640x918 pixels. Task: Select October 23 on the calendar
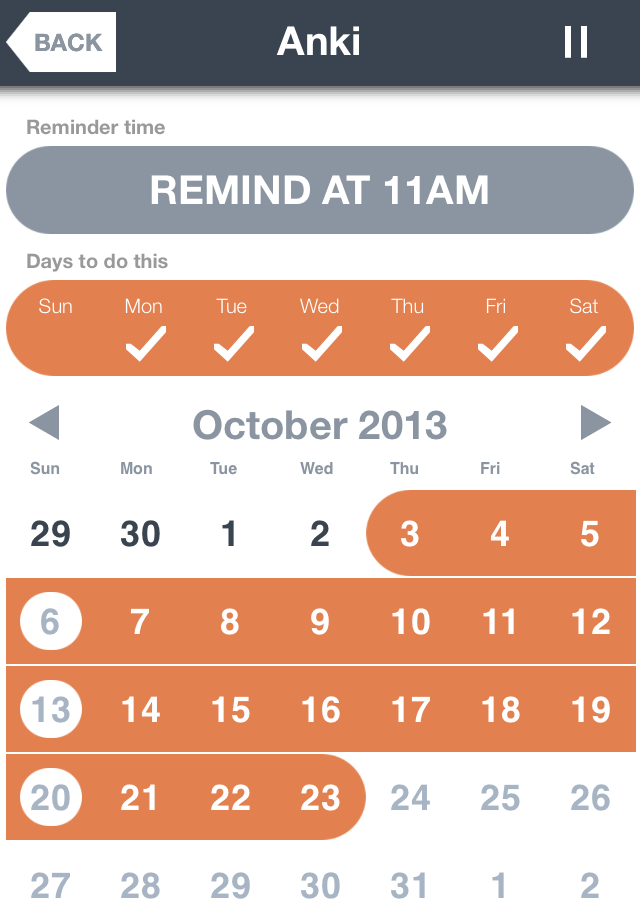click(320, 798)
